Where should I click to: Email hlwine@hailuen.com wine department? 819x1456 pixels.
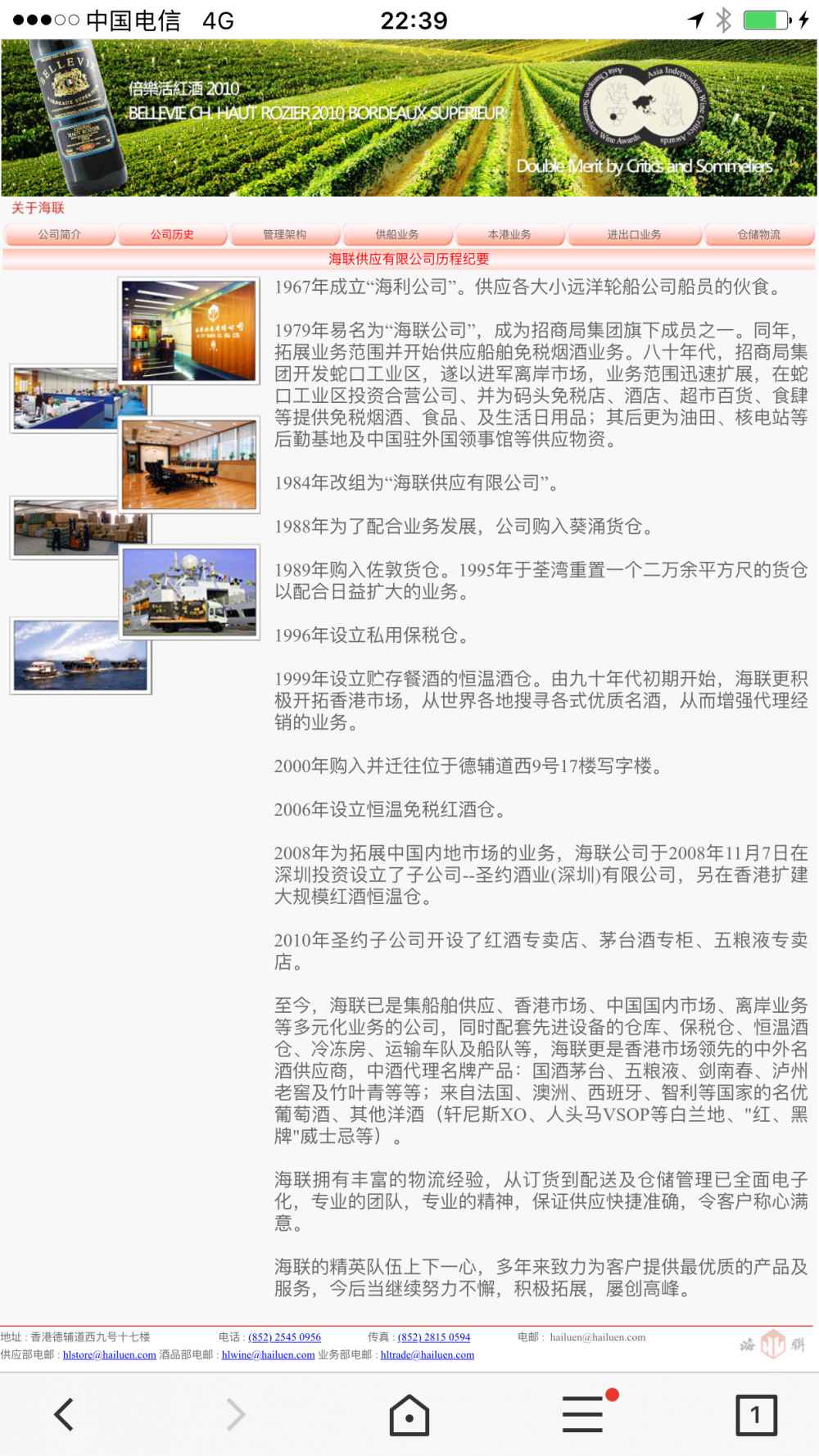coord(268,1354)
